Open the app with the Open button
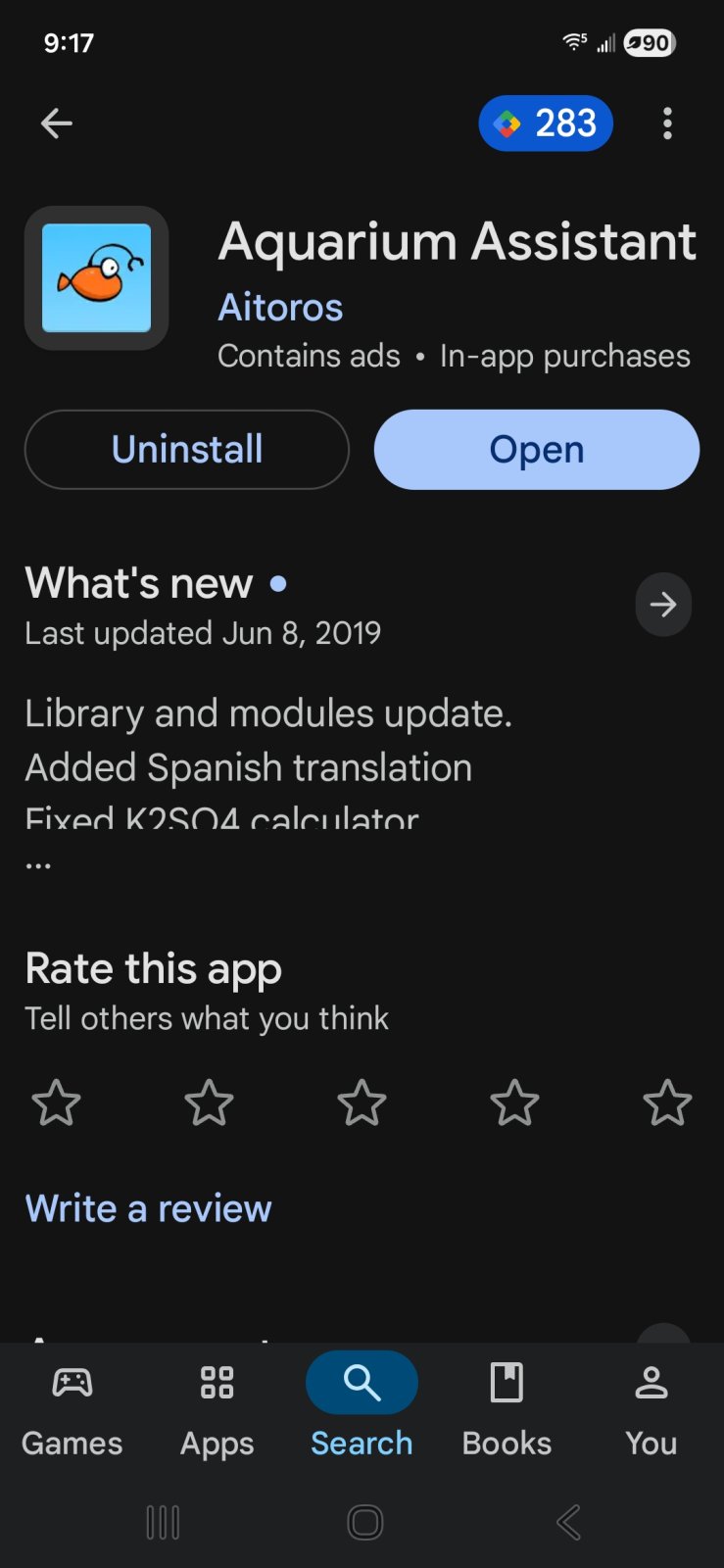This screenshot has height=1568, width=724. point(536,449)
